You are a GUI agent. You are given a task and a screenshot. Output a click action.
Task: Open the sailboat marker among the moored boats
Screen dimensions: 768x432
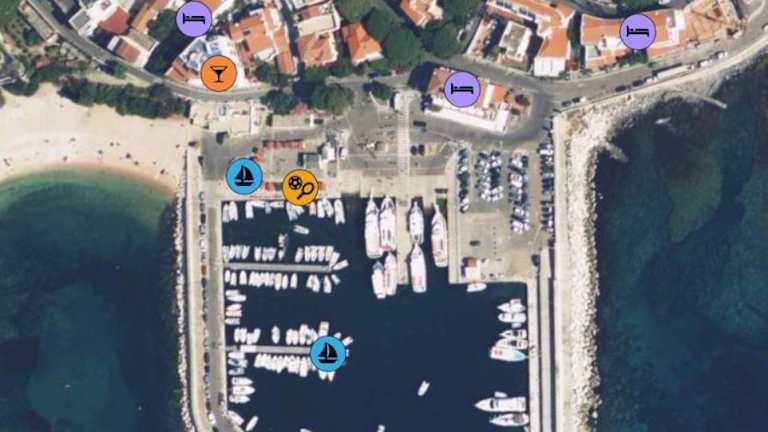(327, 353)
